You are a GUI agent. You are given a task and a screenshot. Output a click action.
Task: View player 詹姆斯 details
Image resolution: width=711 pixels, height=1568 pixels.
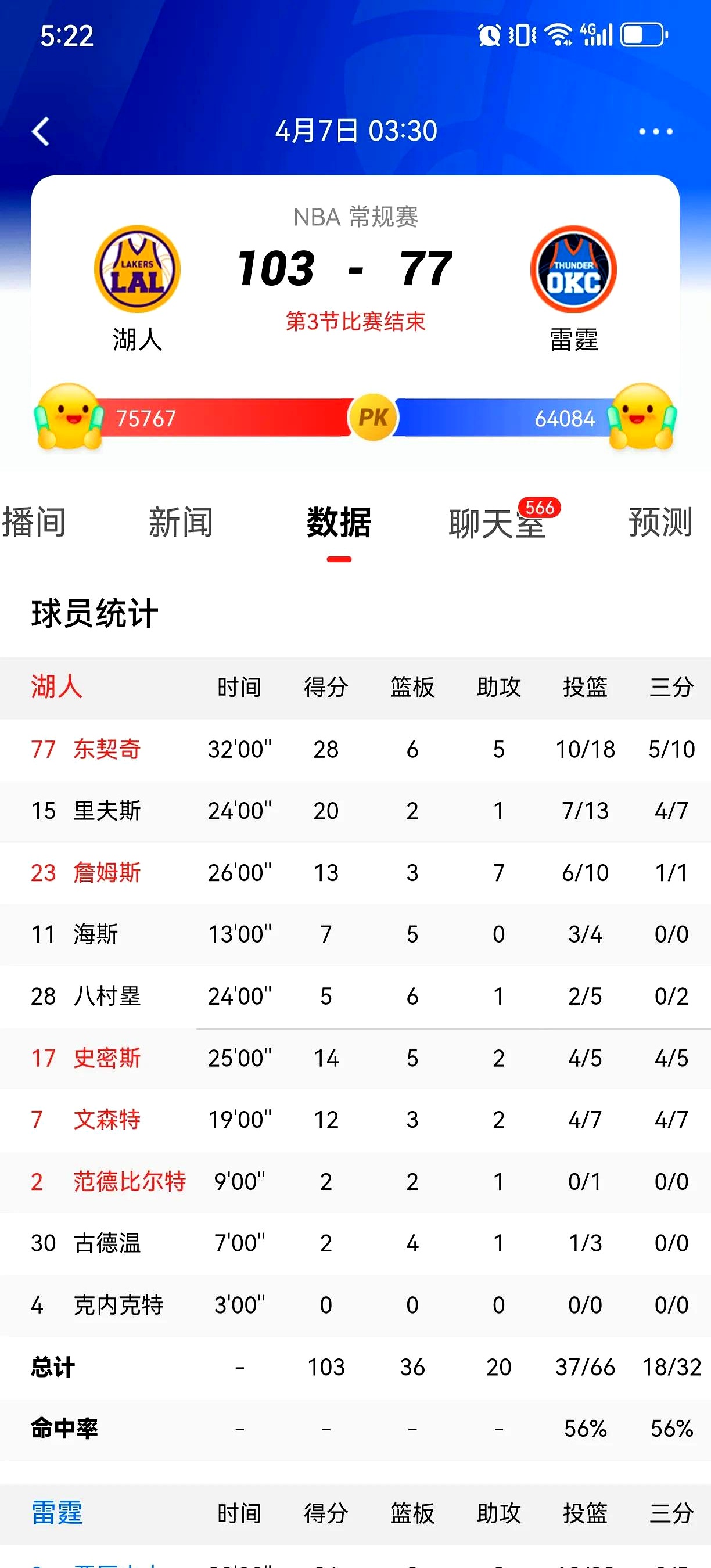pos(106,873)
